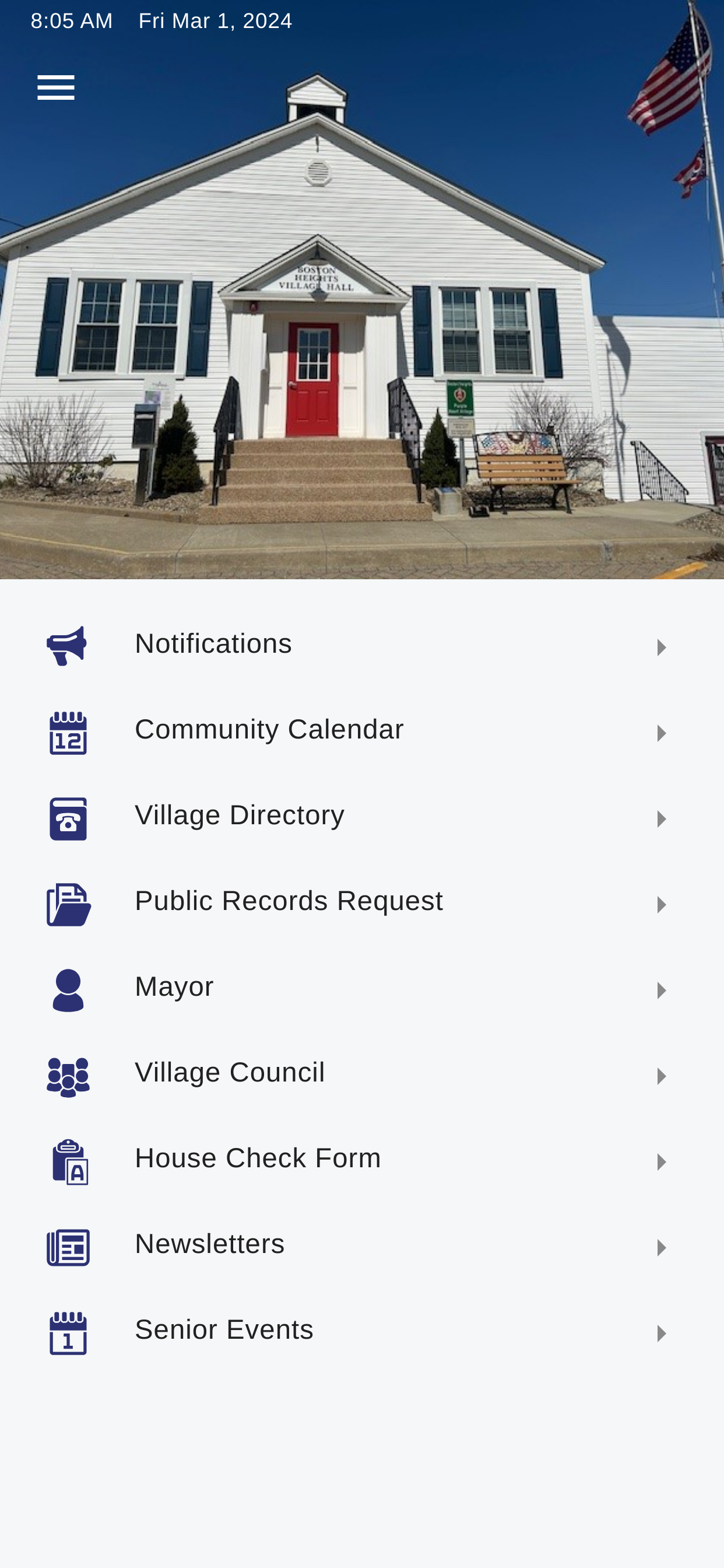724x1568 pixels.
Task: Open Notifications
Action: (x=213, y=645)
